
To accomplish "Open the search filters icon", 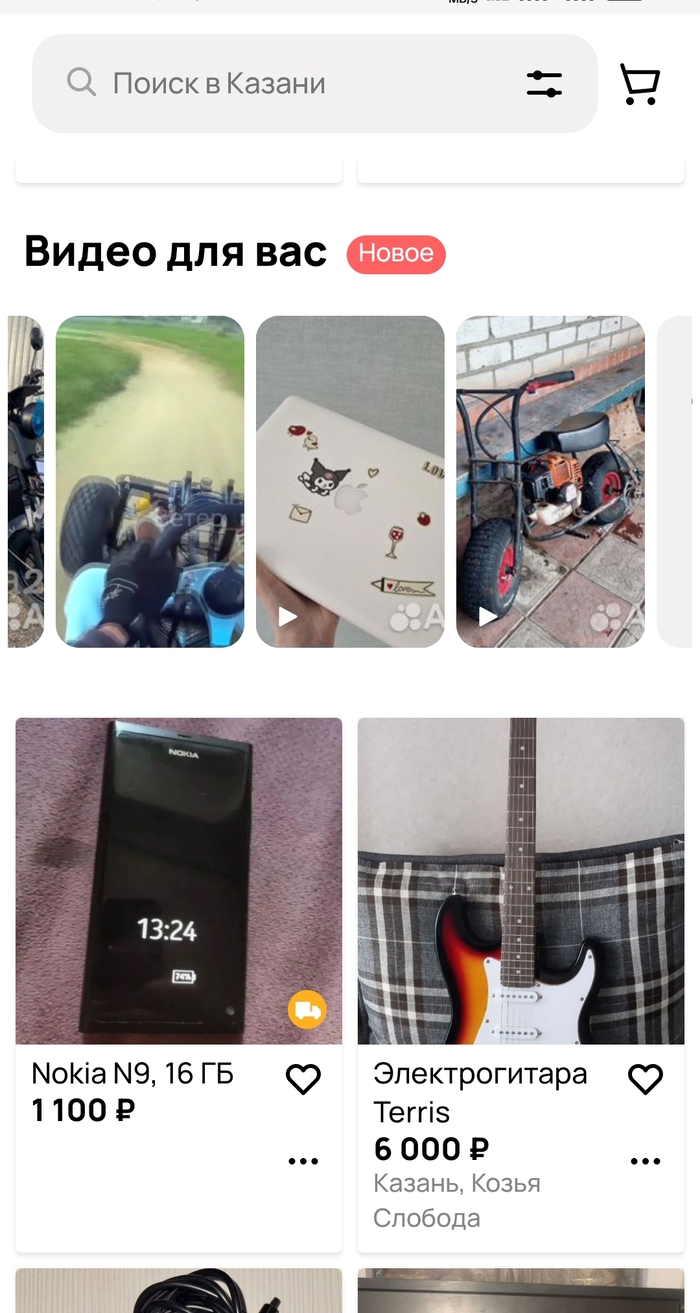I will pyautogui.click(x=544, y=84).
